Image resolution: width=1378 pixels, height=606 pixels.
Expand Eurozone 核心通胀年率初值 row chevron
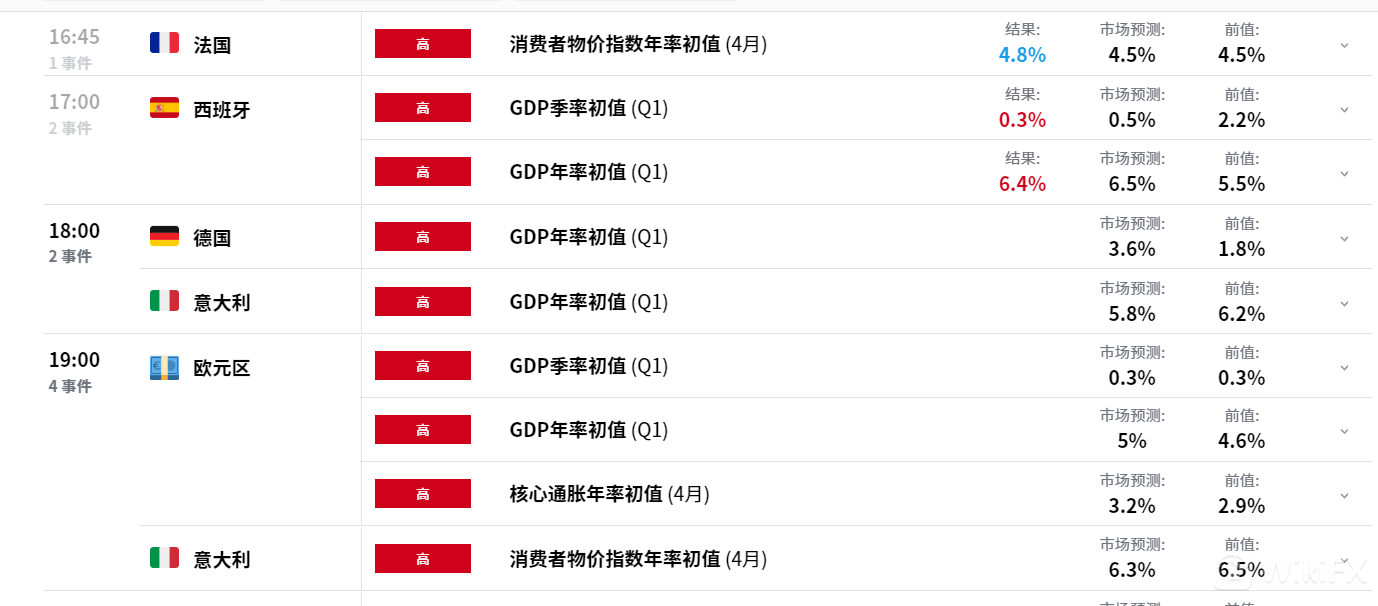(x=1344, y=496)
